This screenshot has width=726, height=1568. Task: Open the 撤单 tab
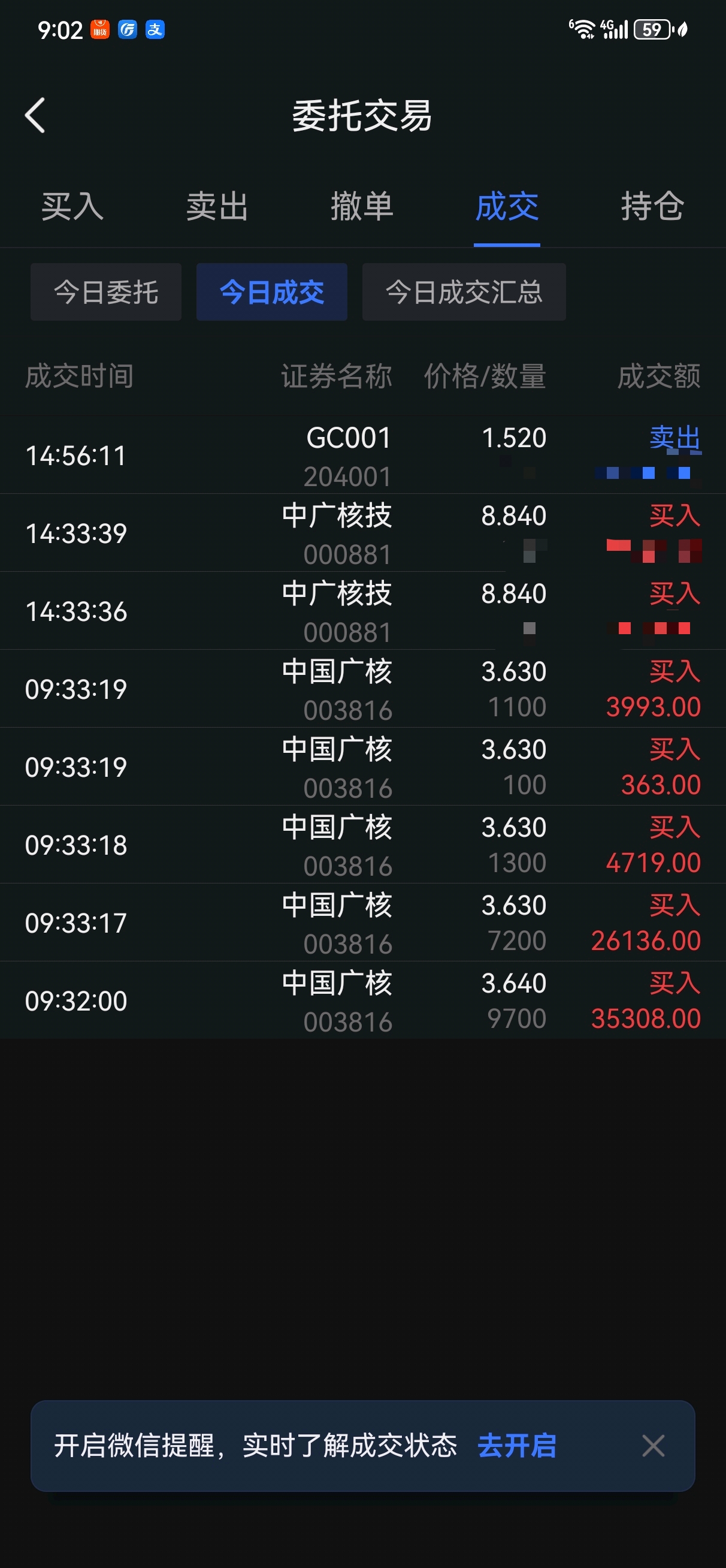click(x=362, y=206)
